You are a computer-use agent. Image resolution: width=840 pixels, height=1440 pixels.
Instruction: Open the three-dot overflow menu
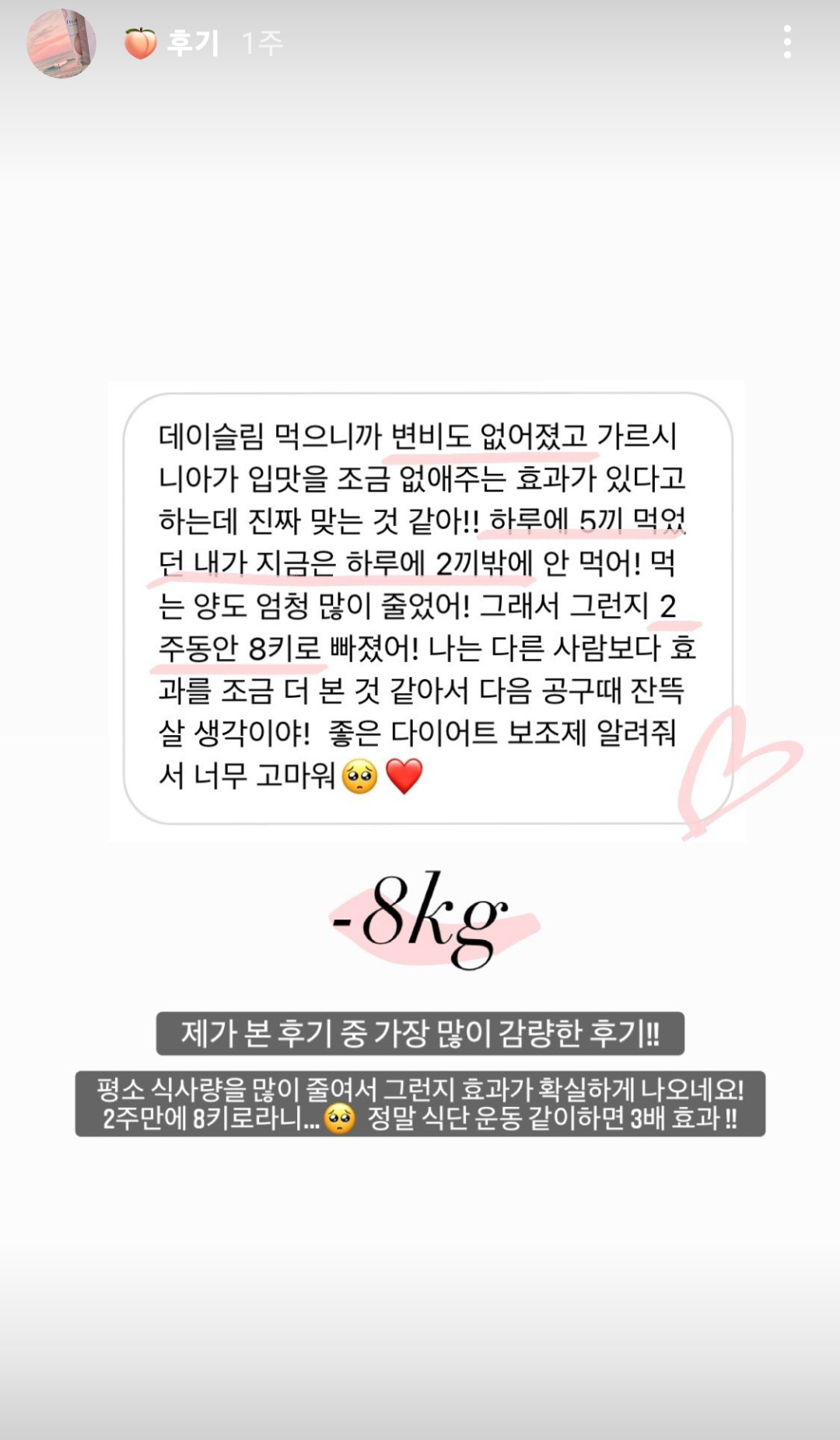point(787,42)
